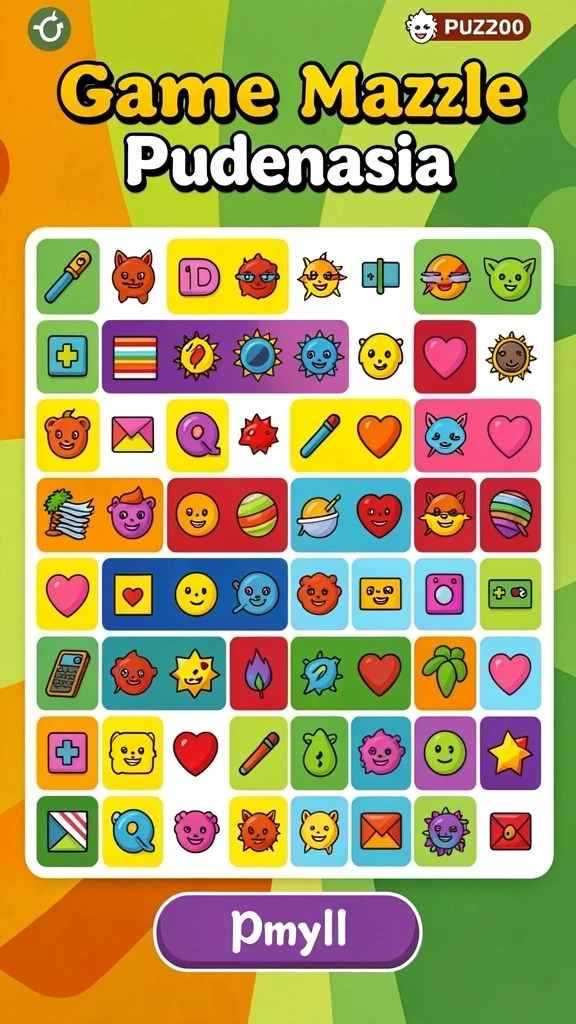Tap the green smiley on purple tile
Viewport: 576px width, 1024px height.
[x=445, y=753]
